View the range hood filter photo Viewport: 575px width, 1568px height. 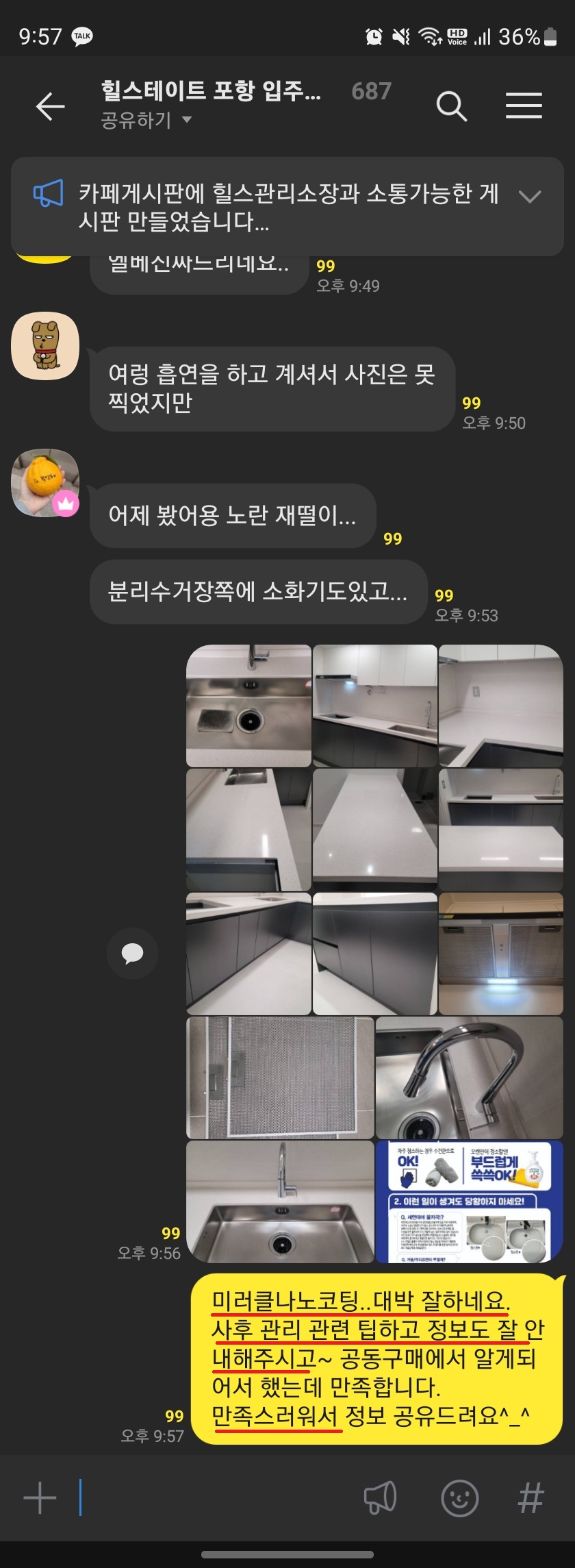[x=280, y=1078]
